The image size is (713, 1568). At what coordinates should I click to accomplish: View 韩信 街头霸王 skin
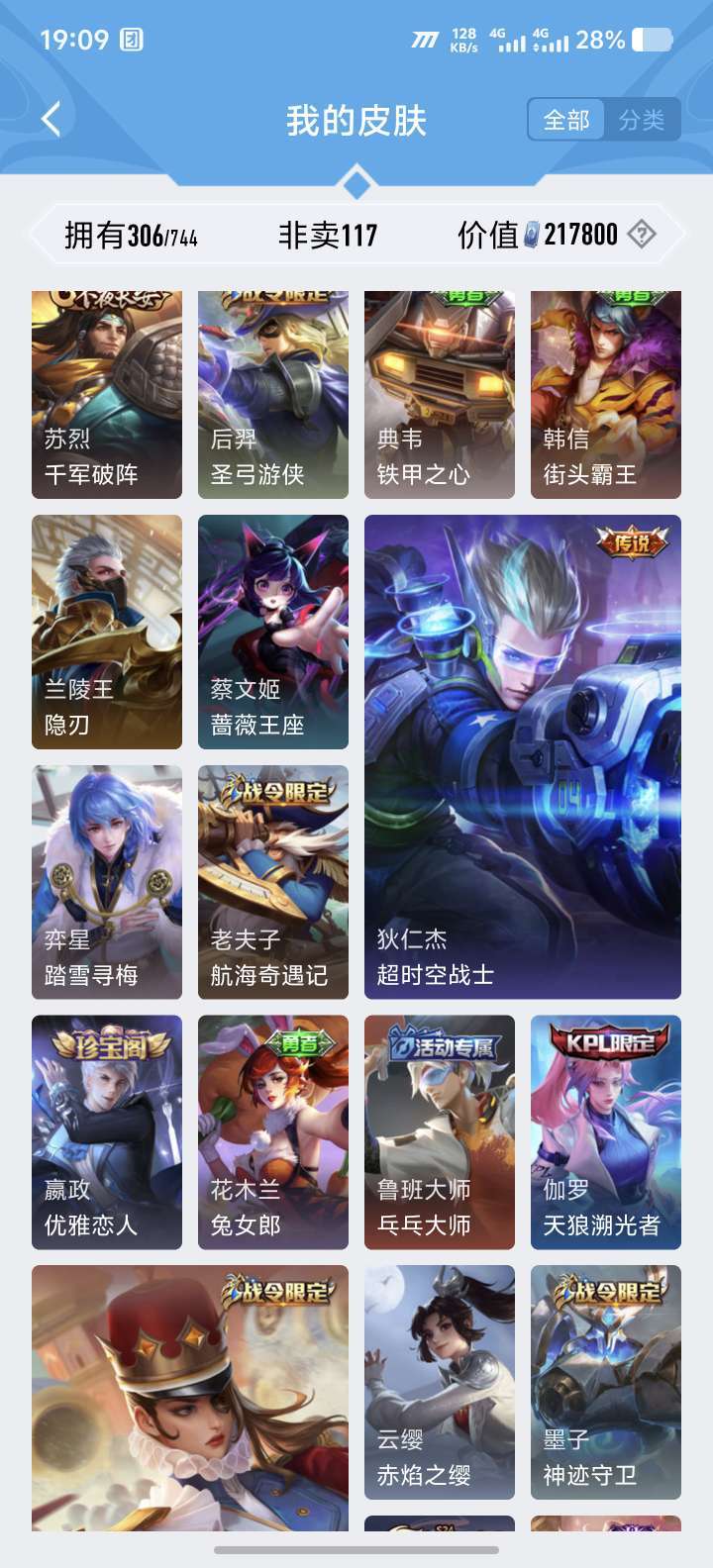coord(606,396)
